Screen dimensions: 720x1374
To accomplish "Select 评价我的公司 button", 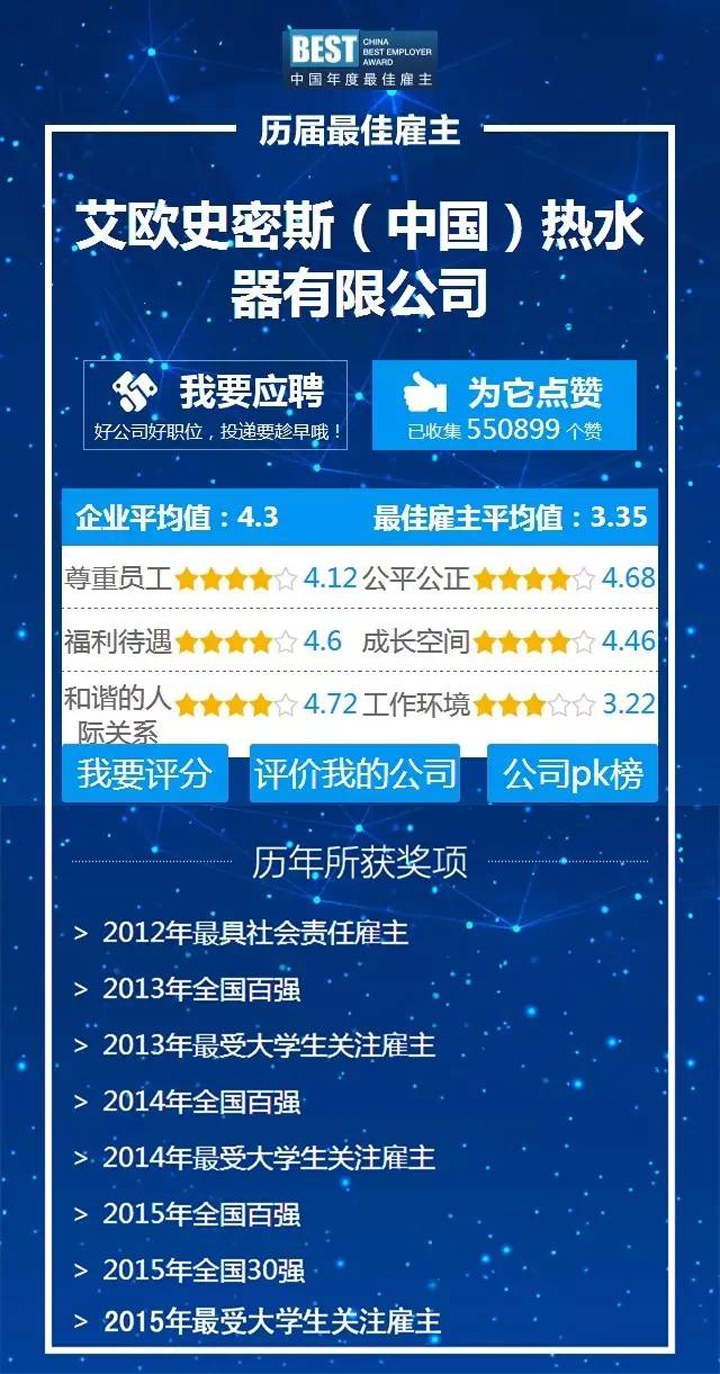I will pos(355,774).
